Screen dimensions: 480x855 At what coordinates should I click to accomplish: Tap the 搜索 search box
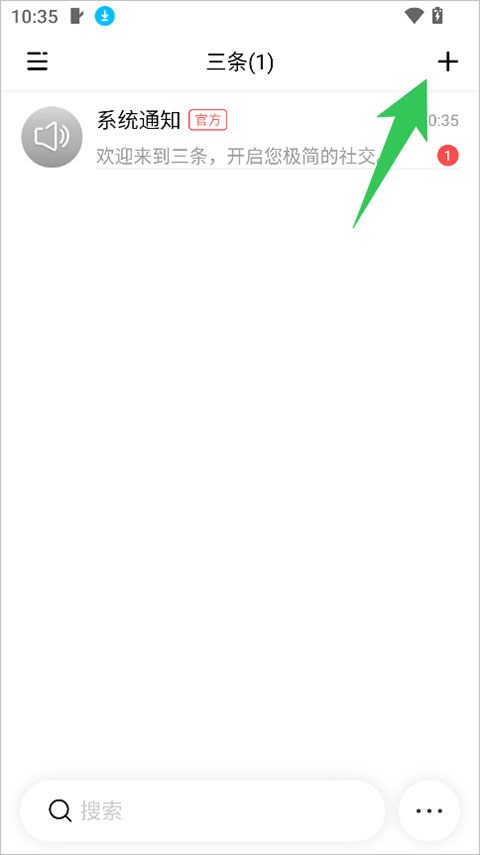pyautogui.click(x=203, y=811)
